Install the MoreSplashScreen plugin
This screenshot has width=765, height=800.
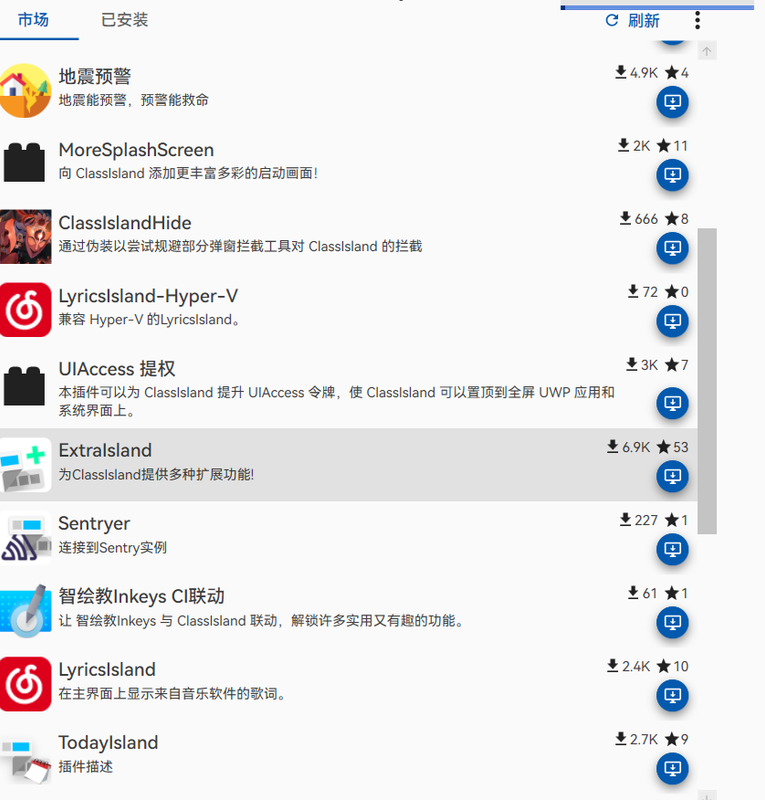click(x=673, y=175)
